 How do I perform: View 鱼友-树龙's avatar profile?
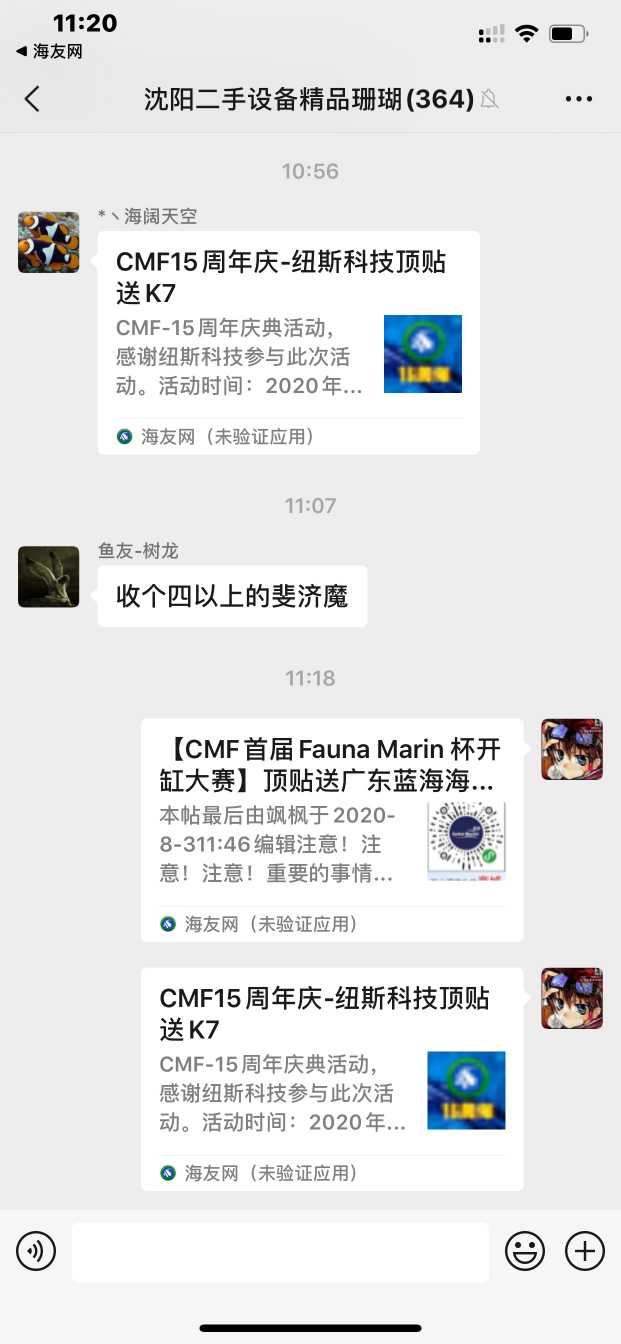(x=48, y=576)
